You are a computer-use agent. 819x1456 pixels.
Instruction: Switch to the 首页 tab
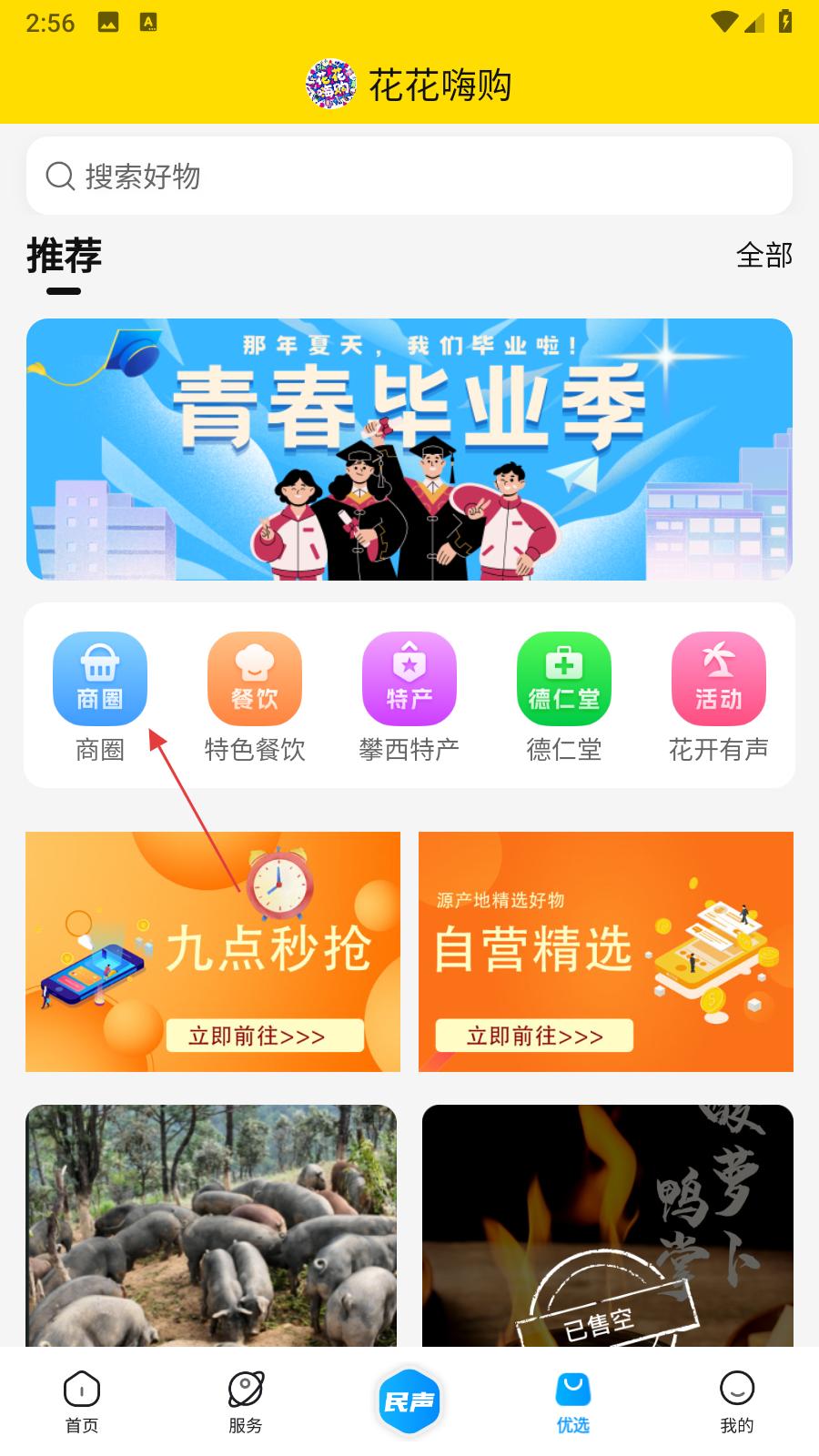82,1402
